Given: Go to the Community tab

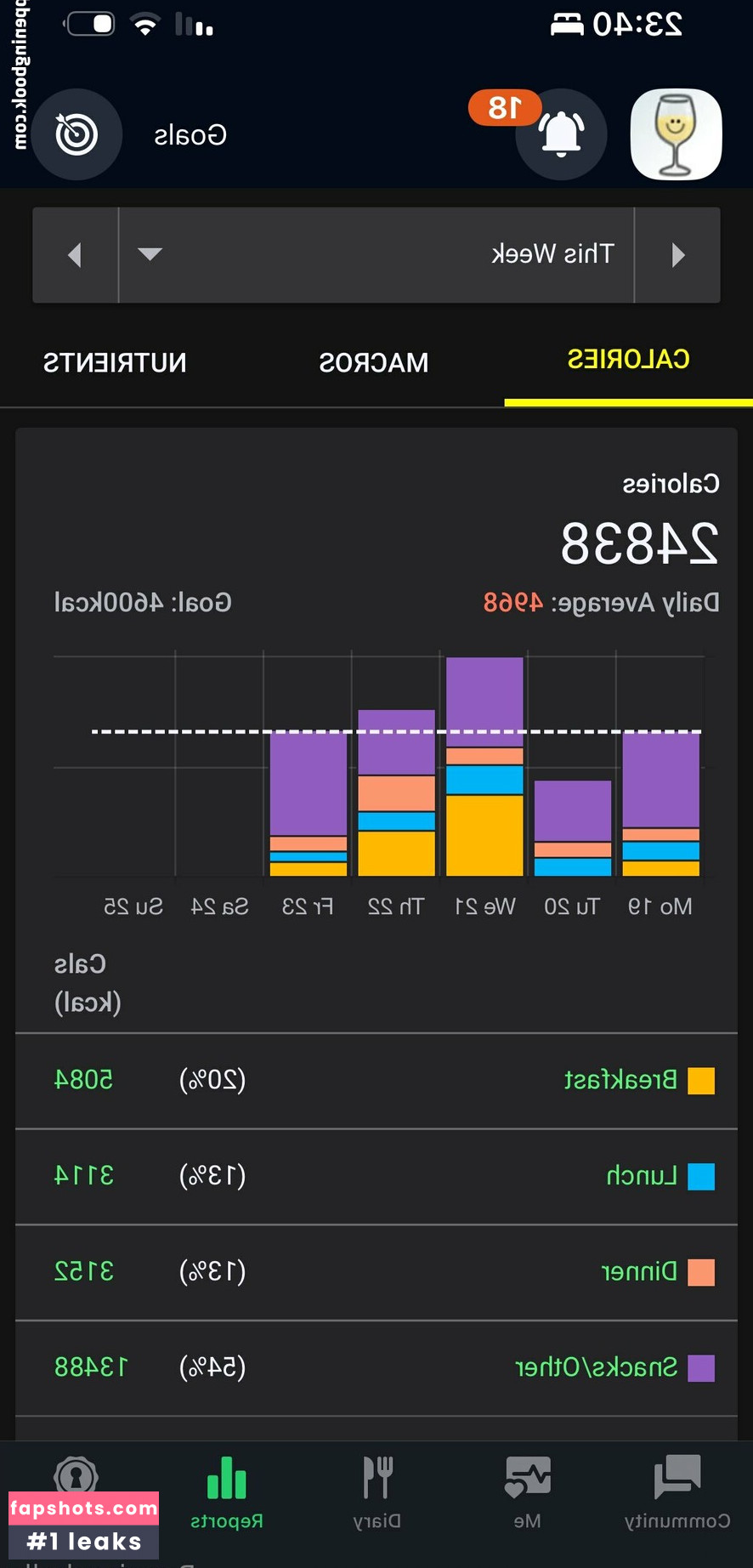Looking at the screenshot, I should [x=677, y=1494].
